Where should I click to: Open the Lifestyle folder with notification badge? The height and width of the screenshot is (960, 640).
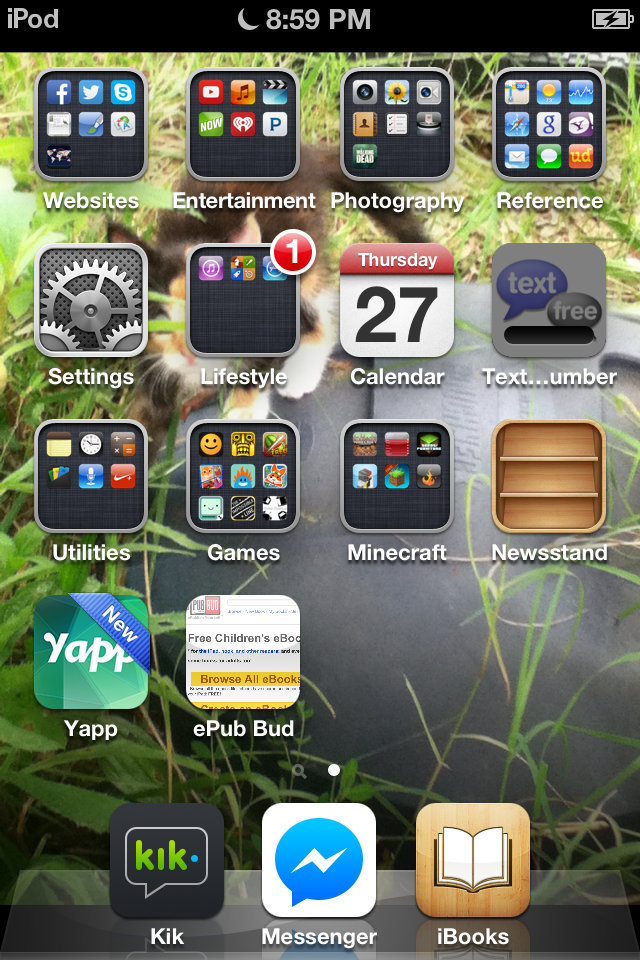[244, 300]
